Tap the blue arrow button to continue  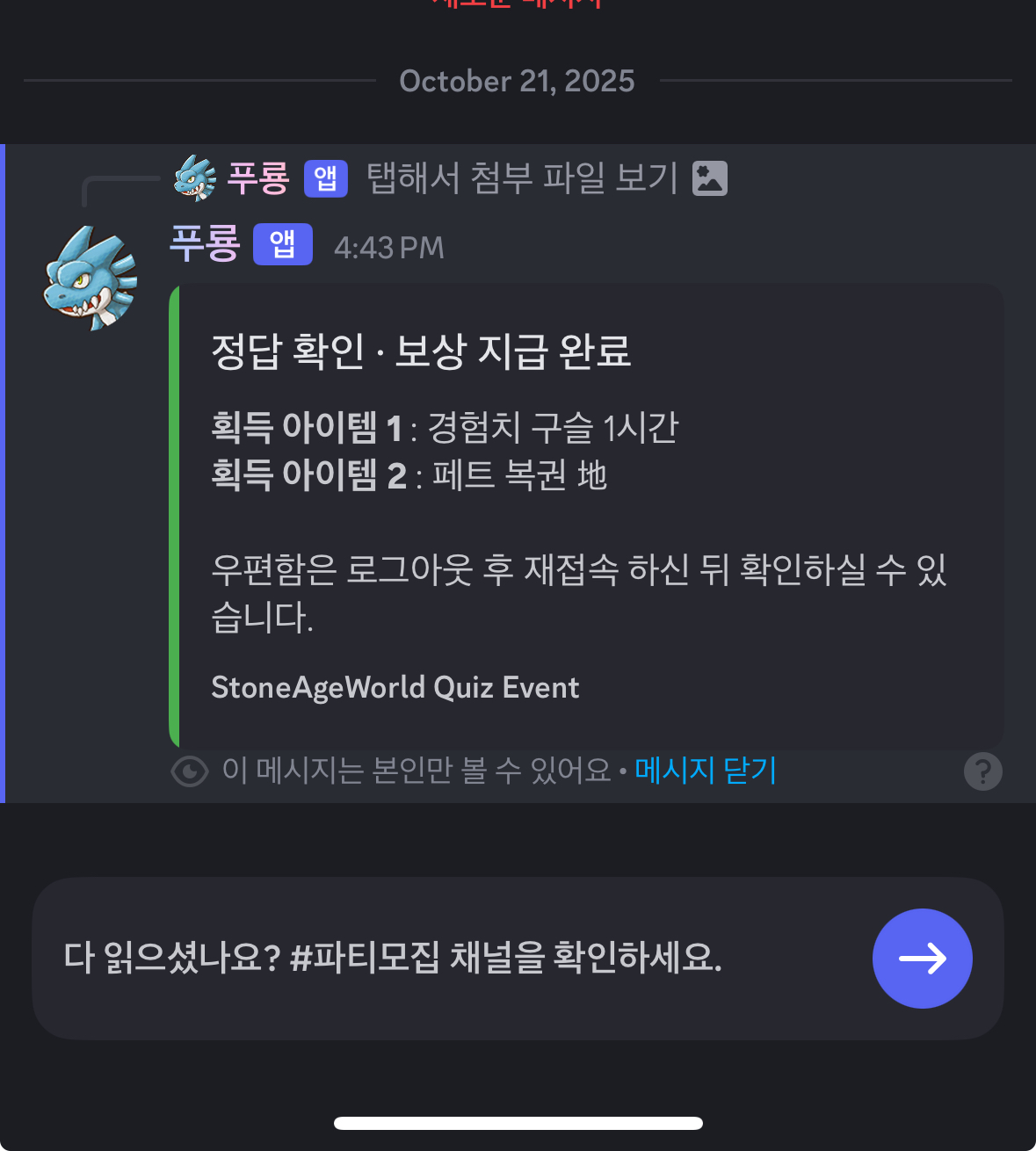(922, 958)
